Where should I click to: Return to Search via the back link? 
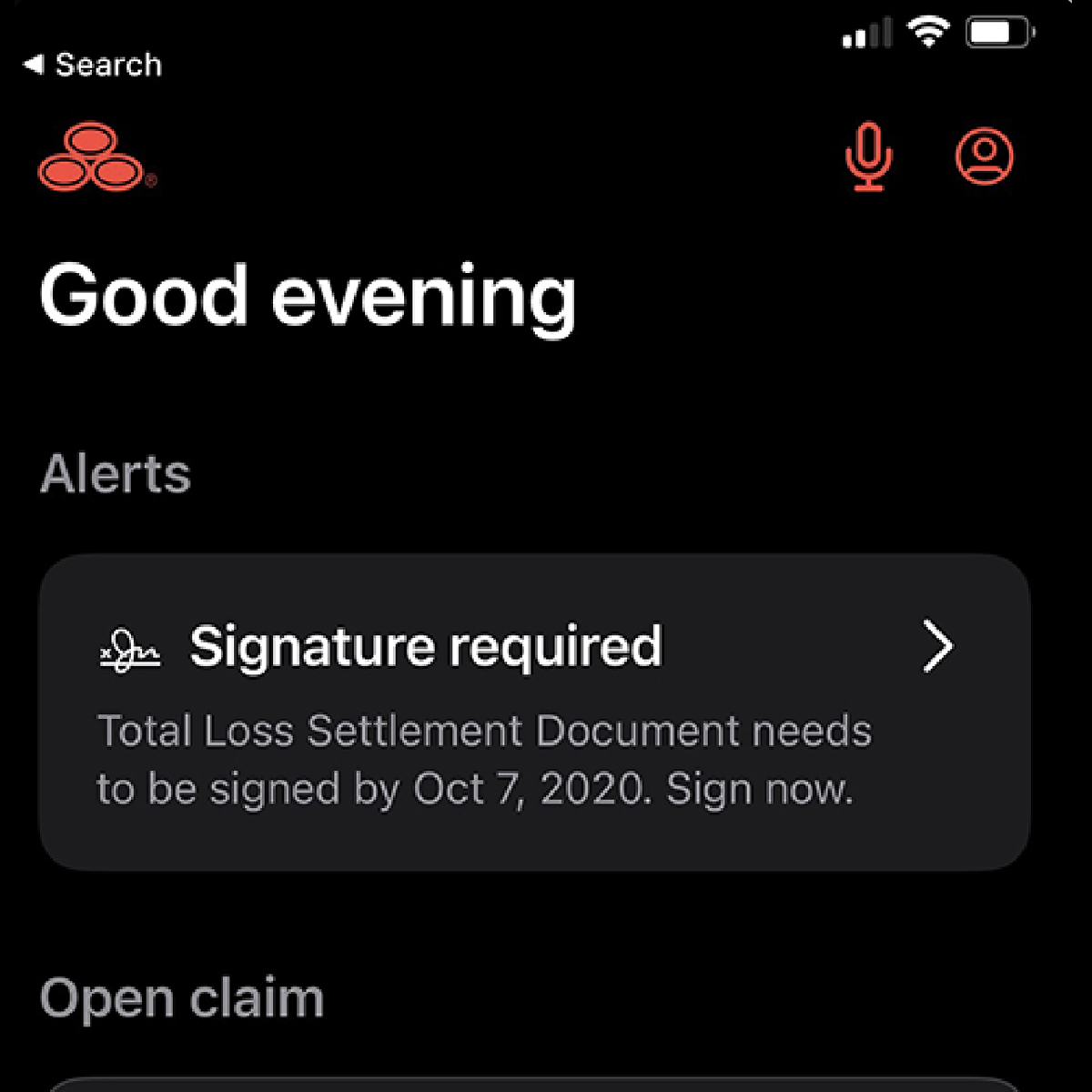pyautogui.click(x=93, y=66)
